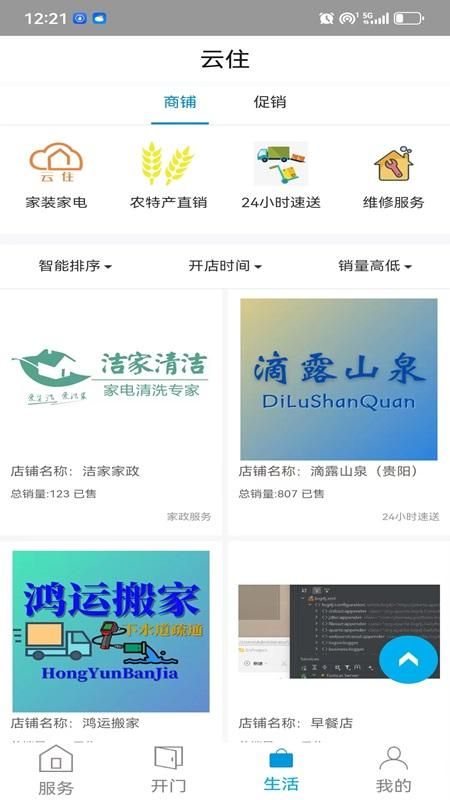Open the 维修服务 category
450x800 pixels.
click(393, 176)
